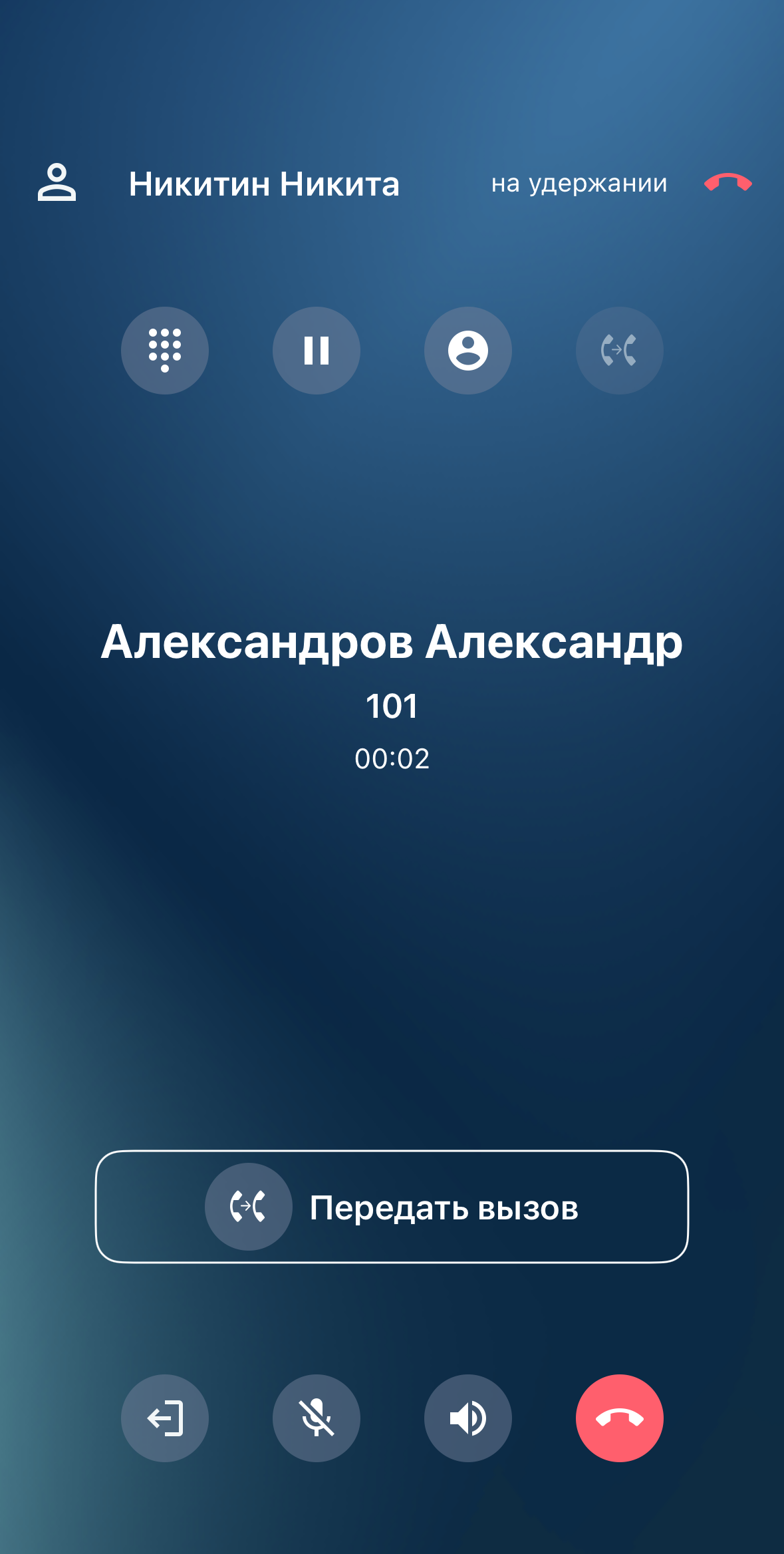The width and height of the screenshot is (784, 1554).
Task: End call with Александров Александр
Action: (619, 1418)
